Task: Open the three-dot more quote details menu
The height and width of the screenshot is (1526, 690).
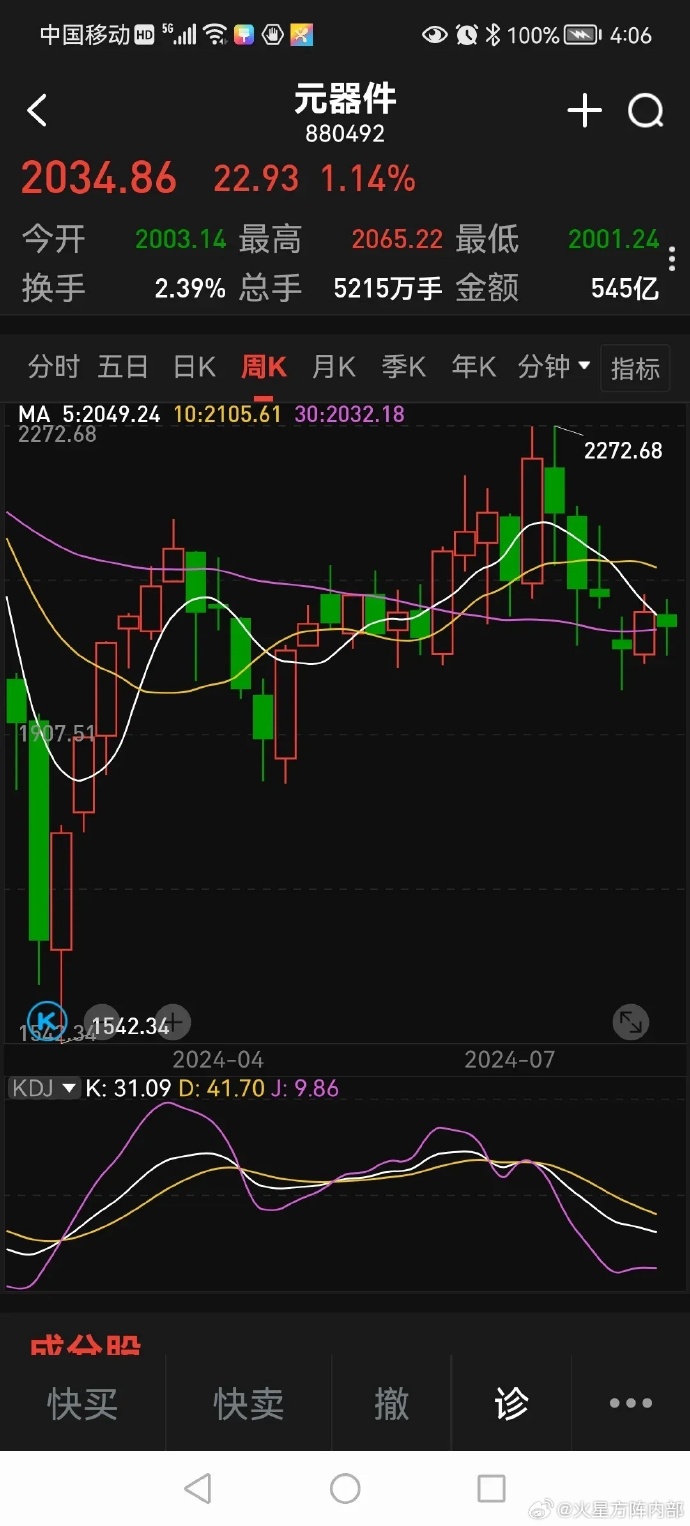Action: (x=672, y=259)
